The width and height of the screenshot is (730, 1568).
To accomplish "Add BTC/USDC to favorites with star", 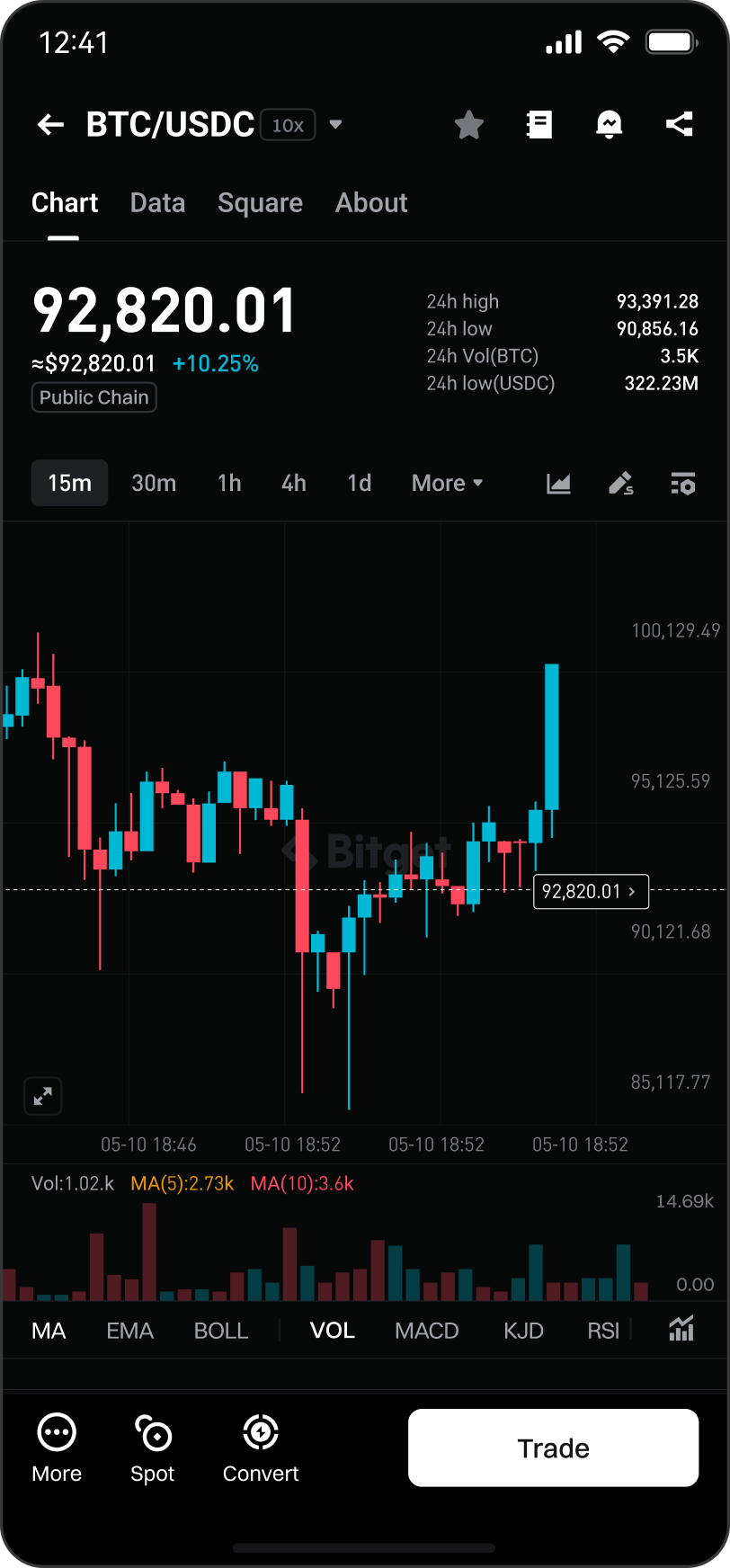I will point(469,125).
